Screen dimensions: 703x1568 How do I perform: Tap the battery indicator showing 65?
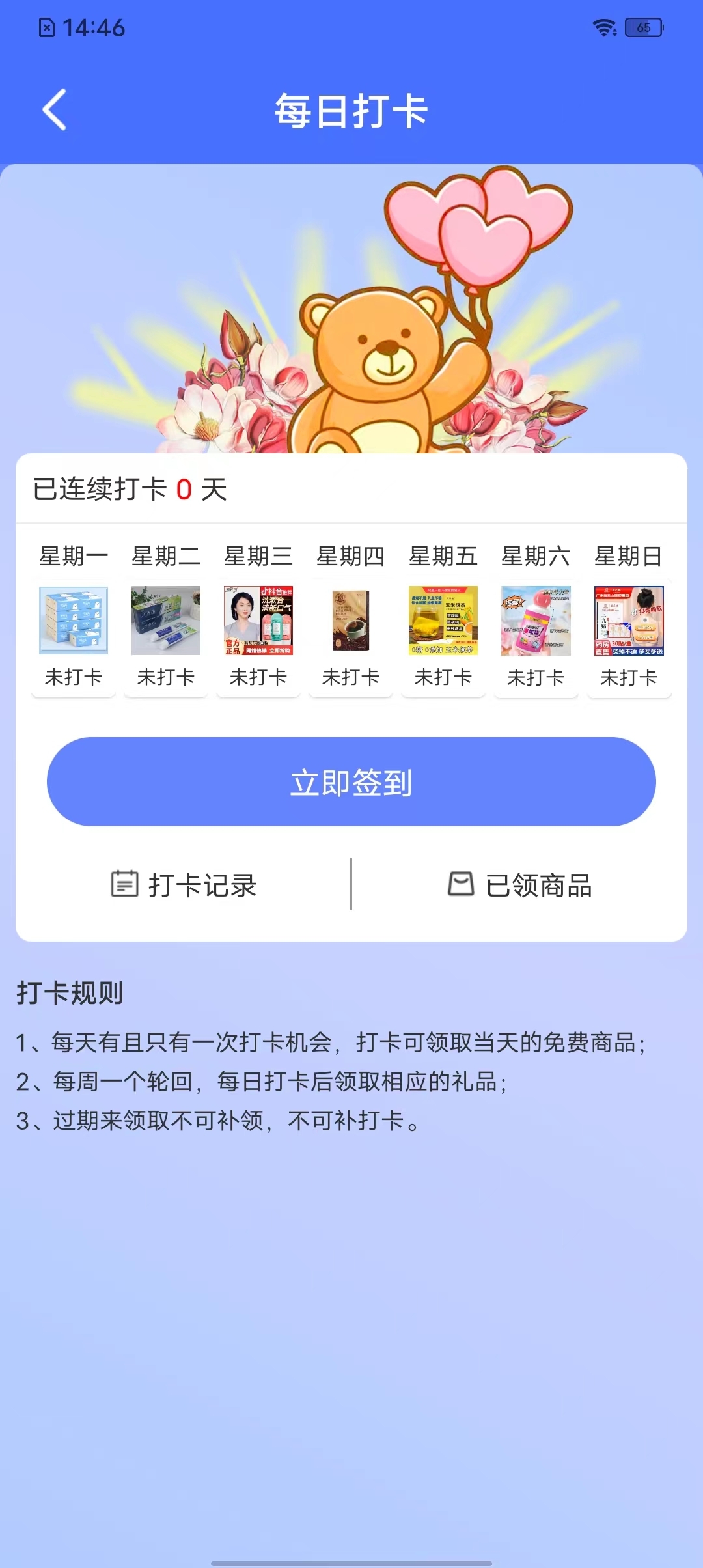click(641, 26)
